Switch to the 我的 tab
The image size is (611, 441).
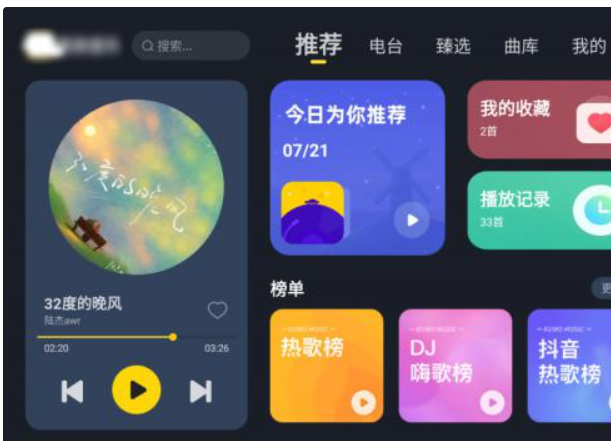pyautogui.click(x=588, y=46)
